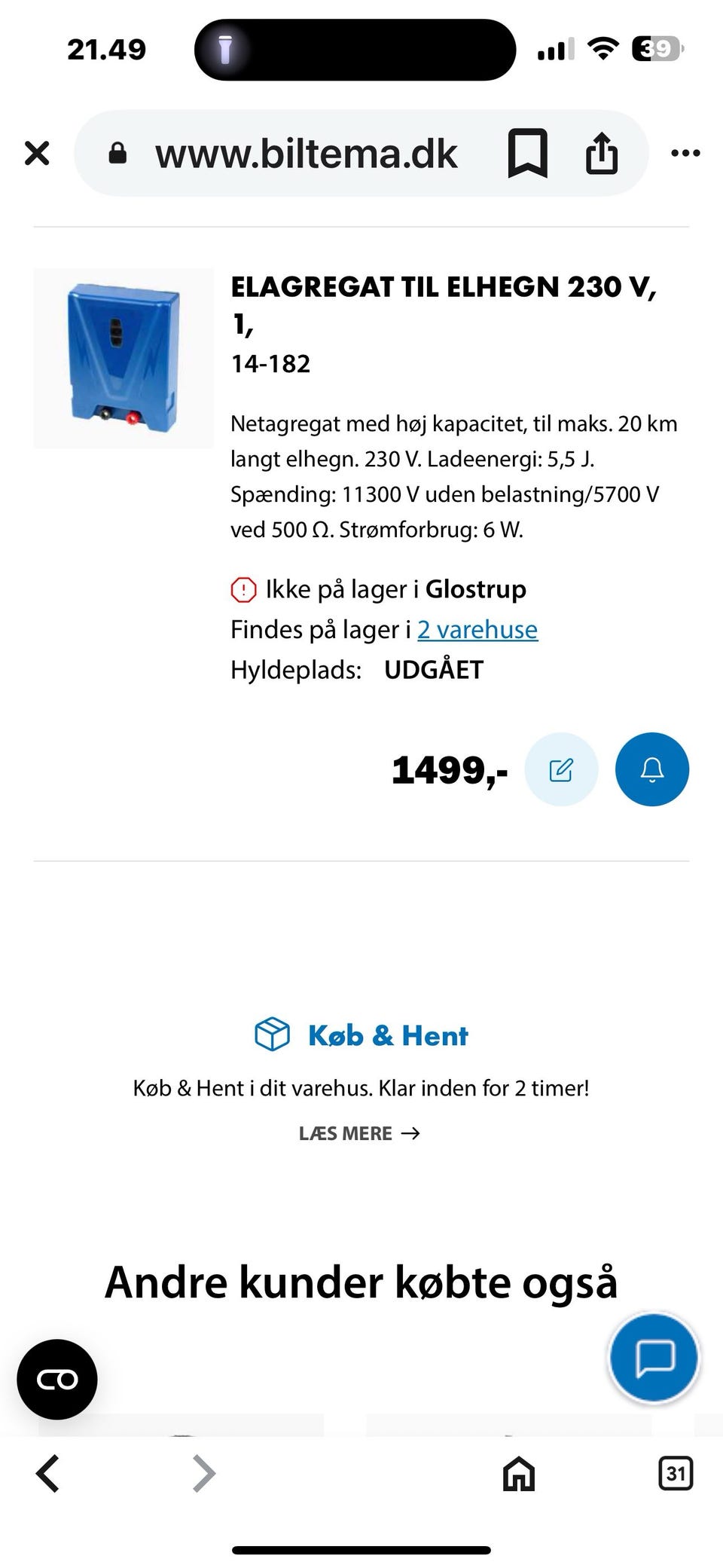The width and height of the screenshot is (723, 1568).
Task: Bookmark the current page
Action: [527, 153]
